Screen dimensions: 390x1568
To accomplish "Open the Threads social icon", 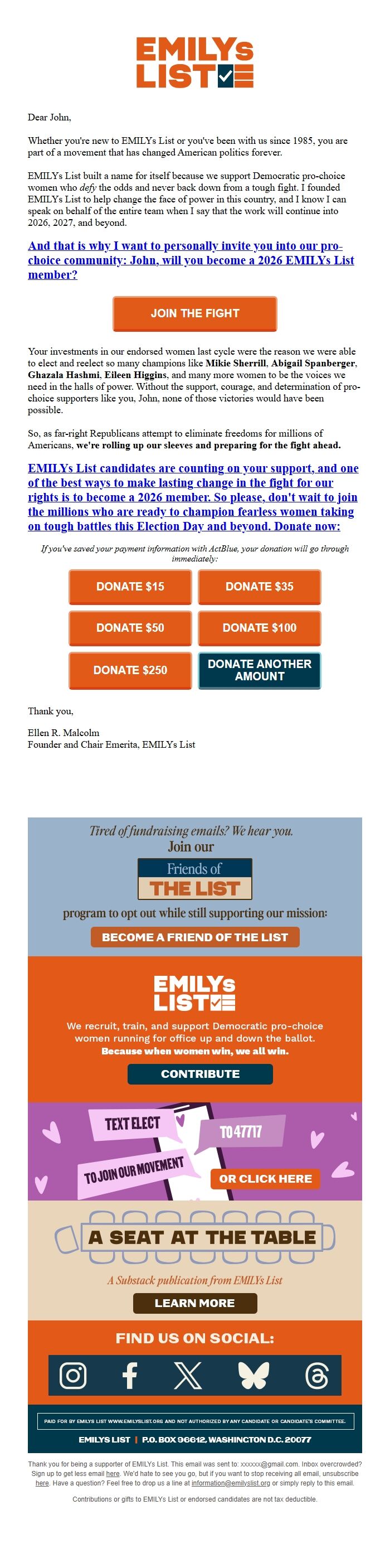I will point(317,1375).
